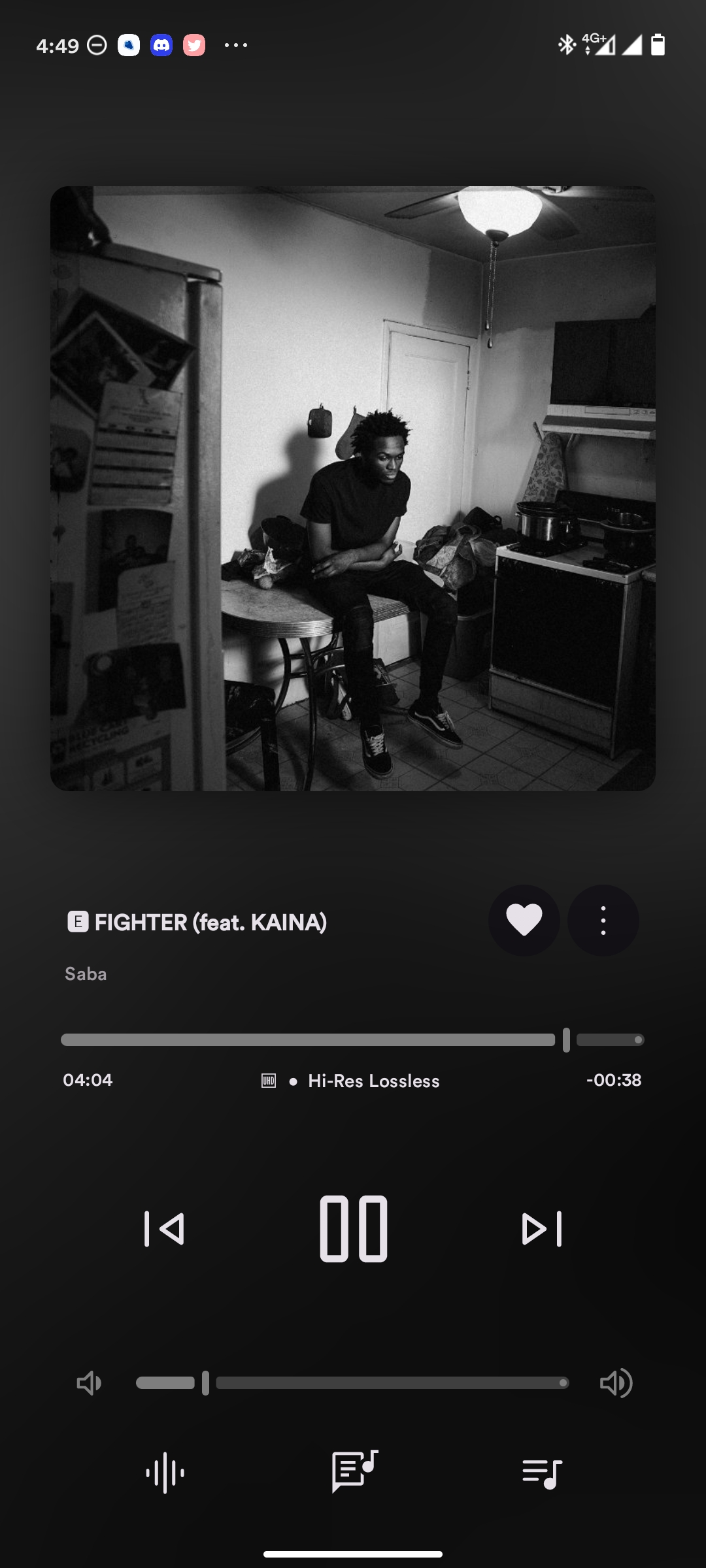The height and width of the screenshot is (1568, 706).
Task: Open the play queue
Action: pyautogui.click(x=543, y=1473)
